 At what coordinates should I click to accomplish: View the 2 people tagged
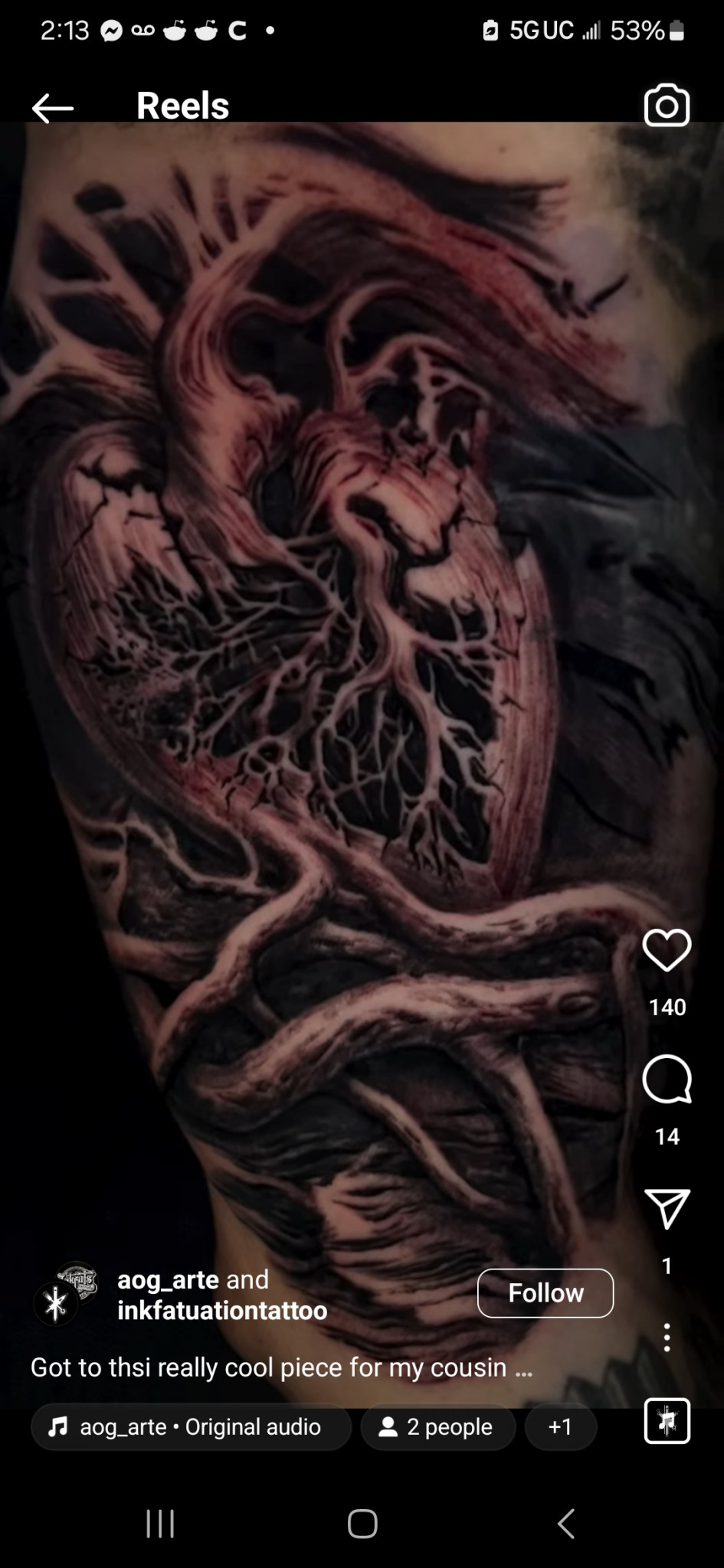[x=438, y=1427]
